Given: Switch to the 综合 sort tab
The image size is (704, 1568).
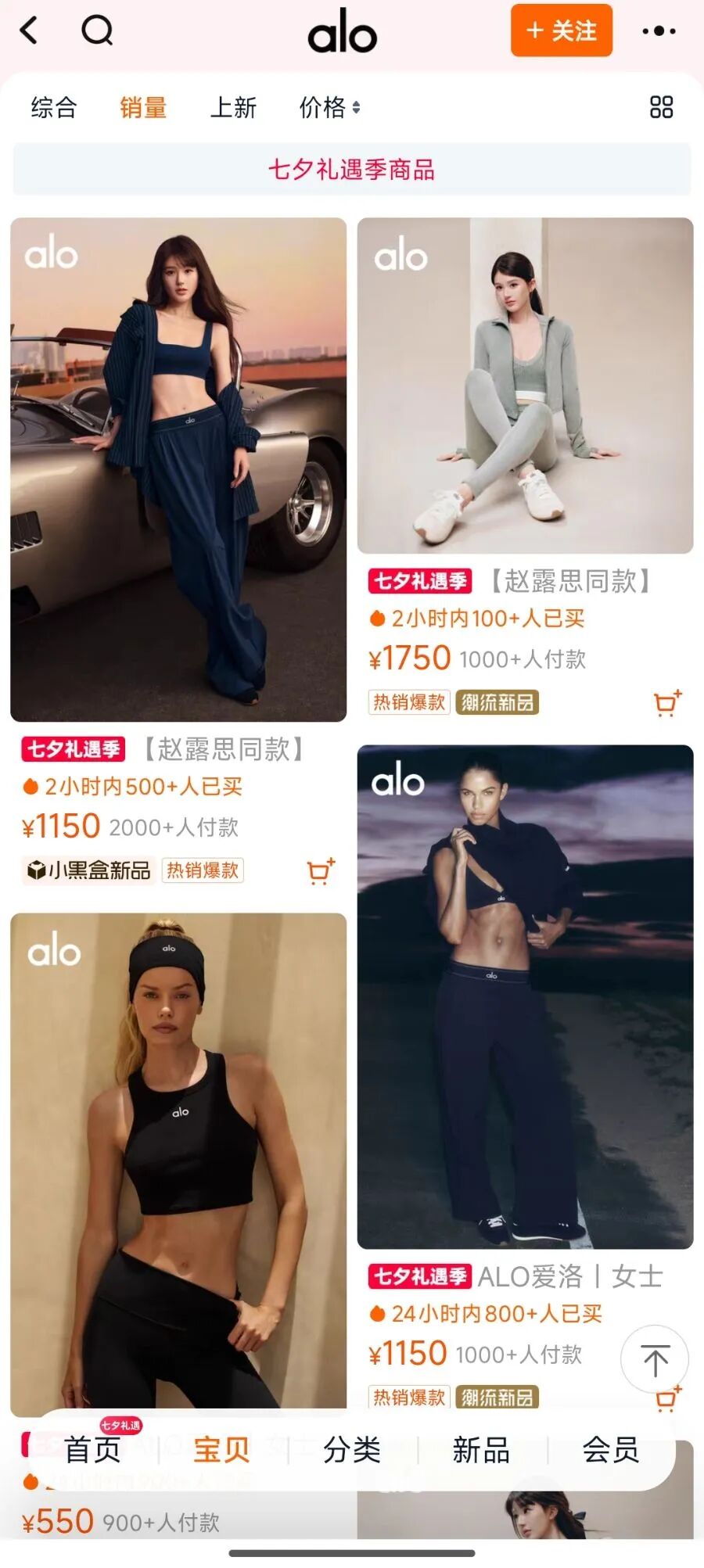Looking at the screenshot, I should coord(54,107).
